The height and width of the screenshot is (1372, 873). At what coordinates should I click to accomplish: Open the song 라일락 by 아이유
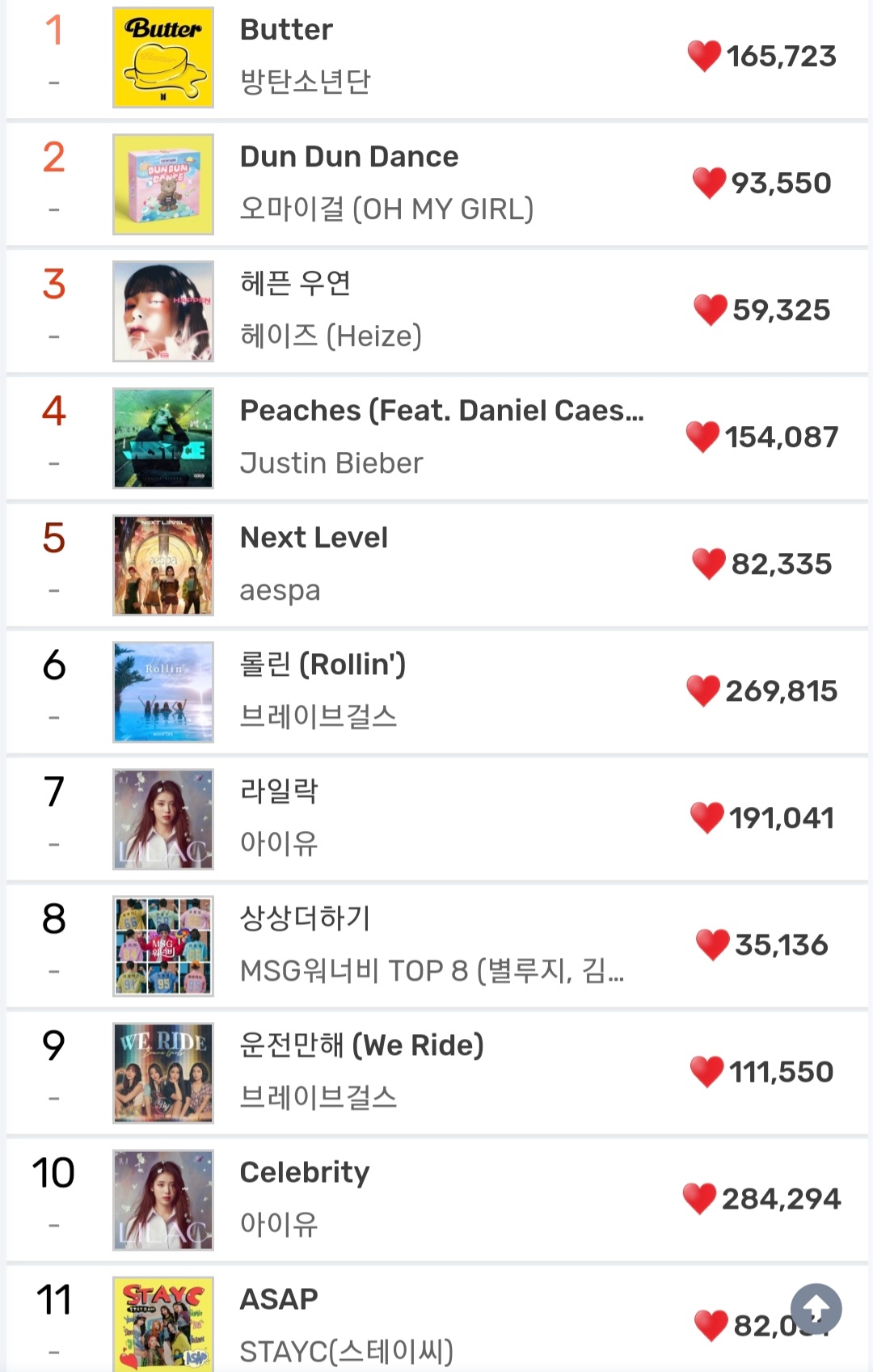[279, 792]
